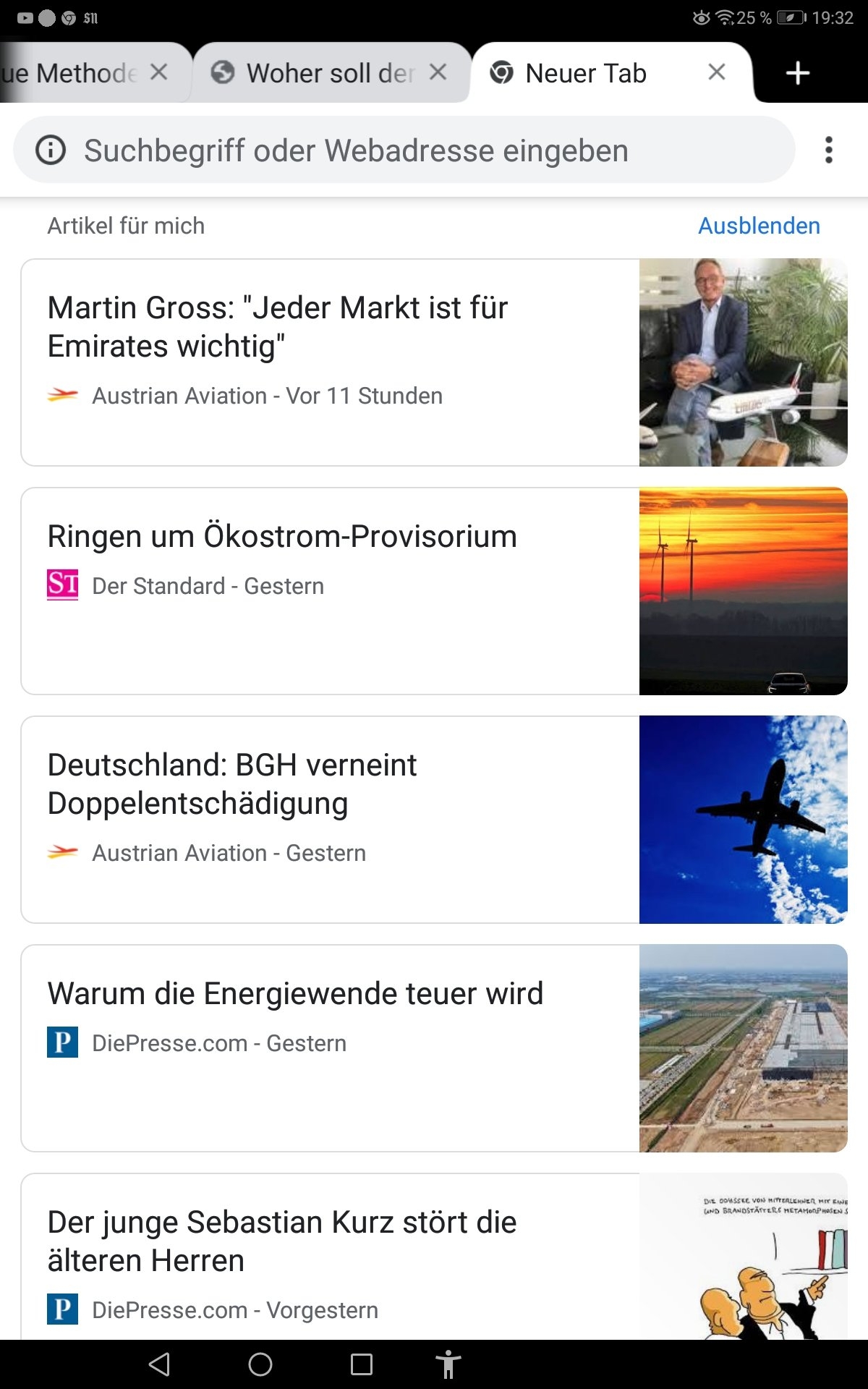Image resolution: width=868 pixels, height=1389 pixels.
Task: Switch to the Methode tab
Action: click(x=72, y=73)
